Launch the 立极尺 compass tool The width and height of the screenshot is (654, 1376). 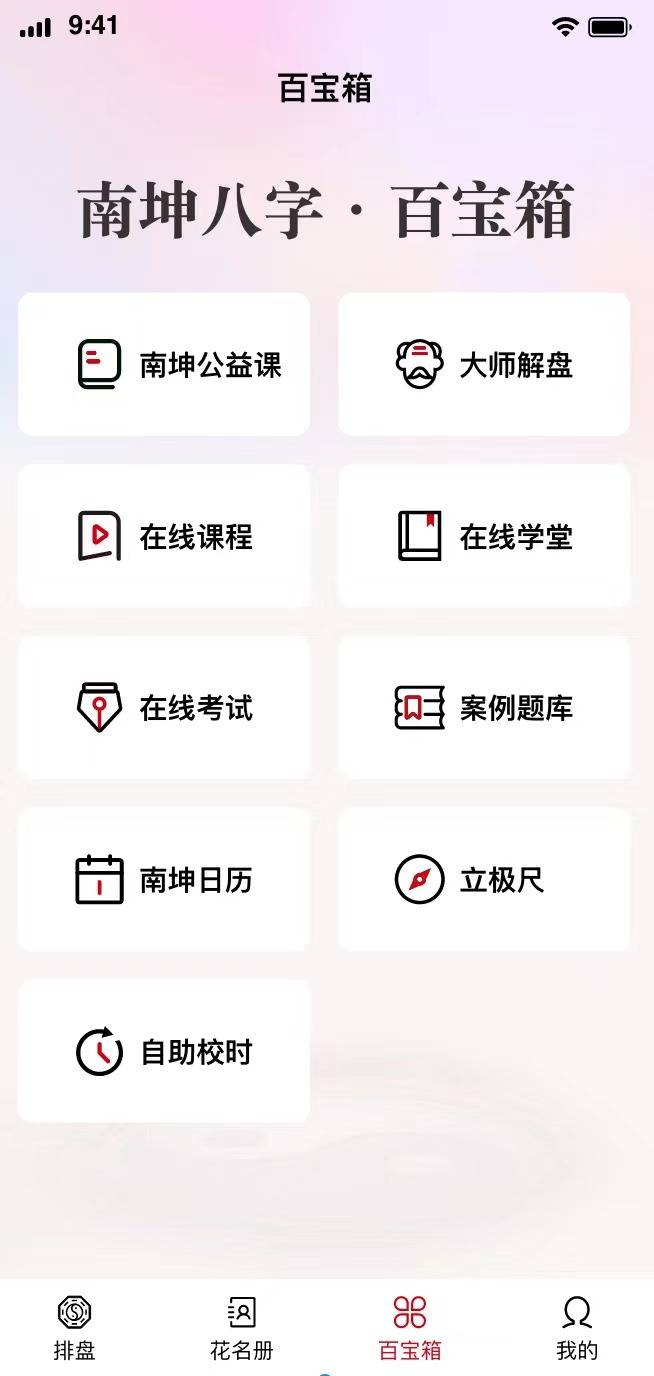point(484,879)
